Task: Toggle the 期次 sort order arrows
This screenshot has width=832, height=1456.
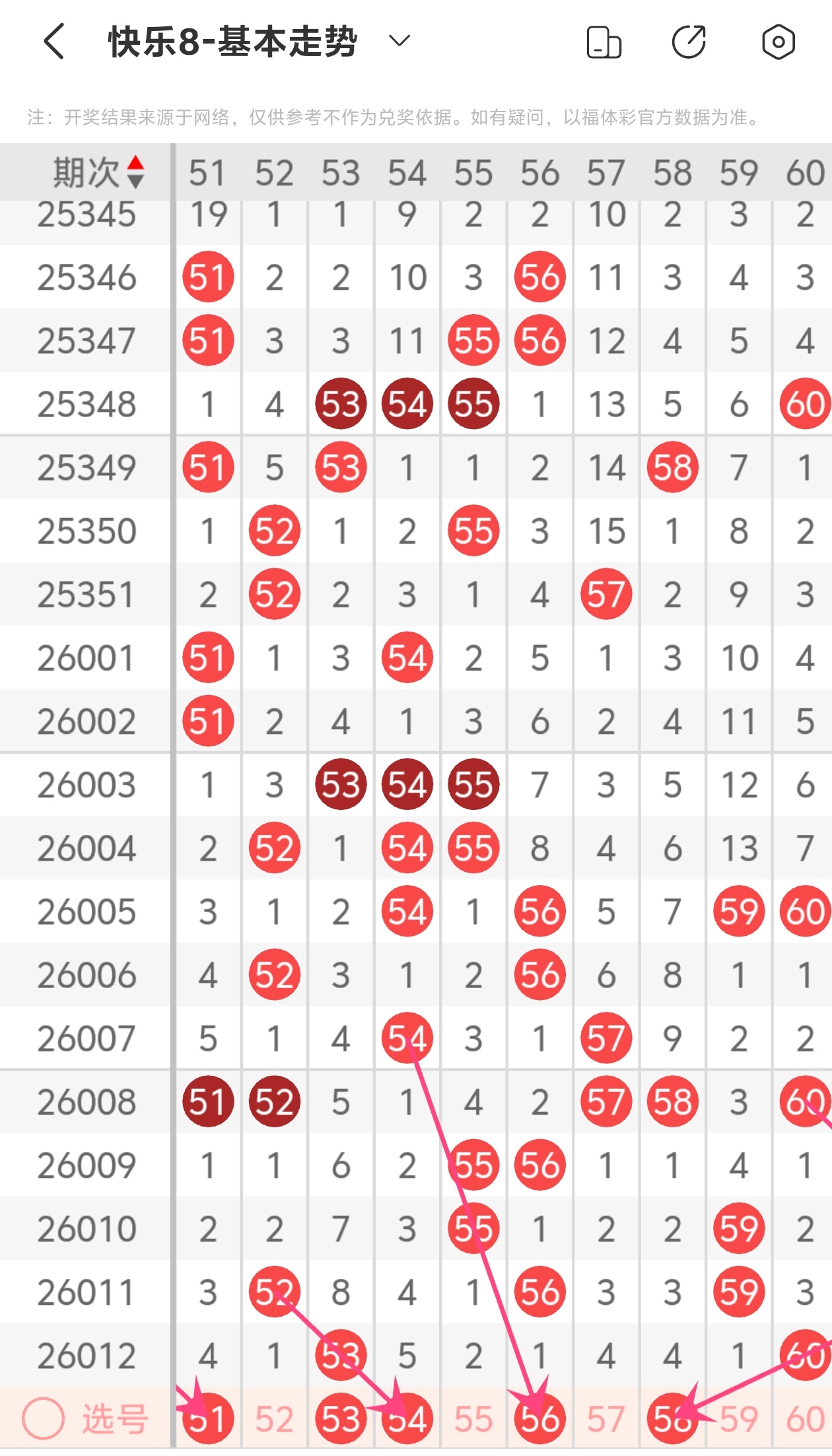Action: [135, 172]
